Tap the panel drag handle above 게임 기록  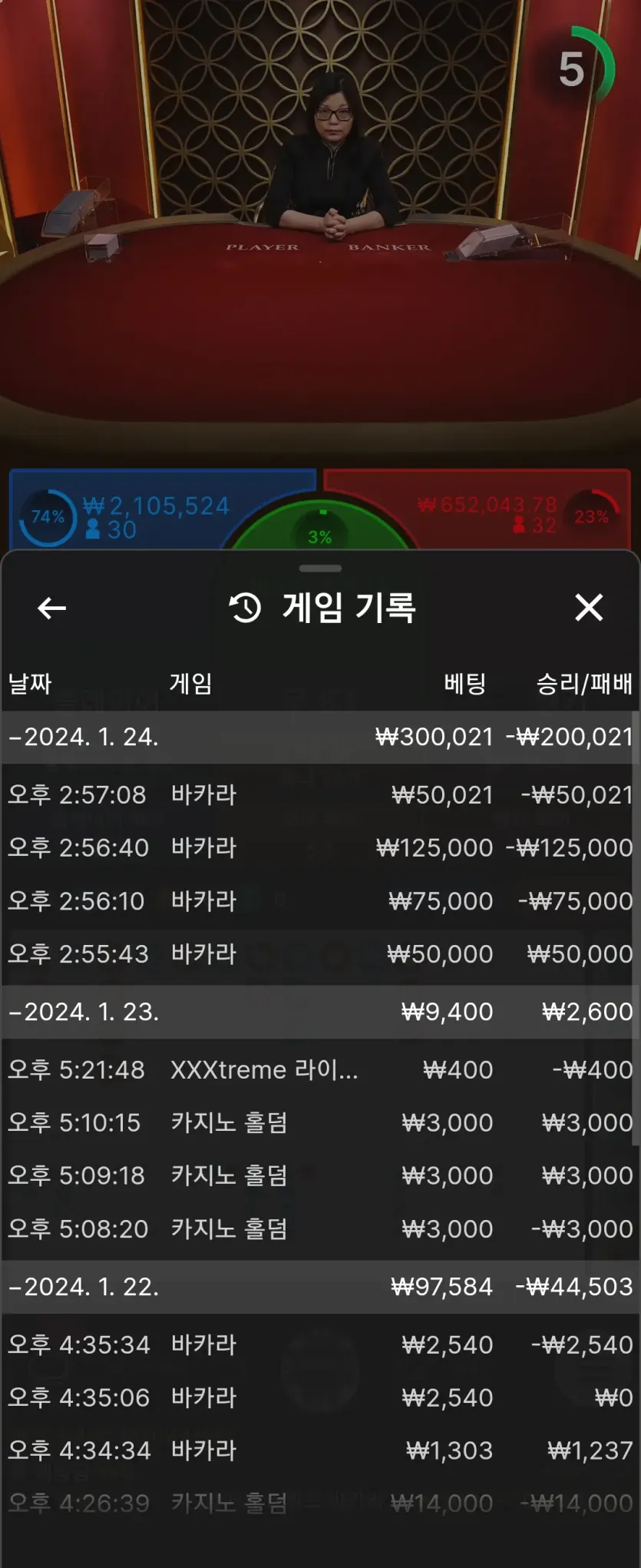(x=320, y=569)
